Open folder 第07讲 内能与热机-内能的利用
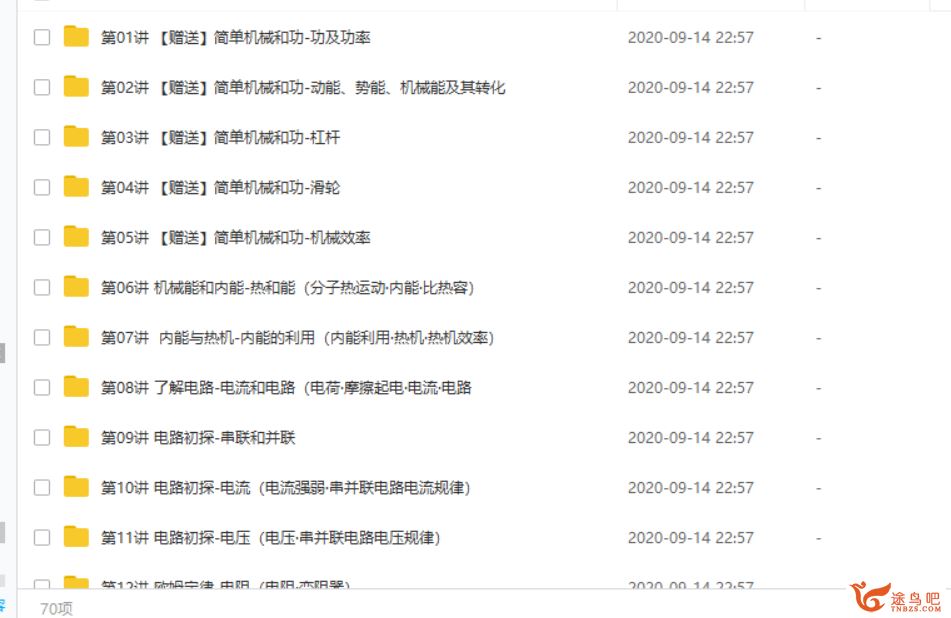951x618 pixels. (x=297, y=338)
